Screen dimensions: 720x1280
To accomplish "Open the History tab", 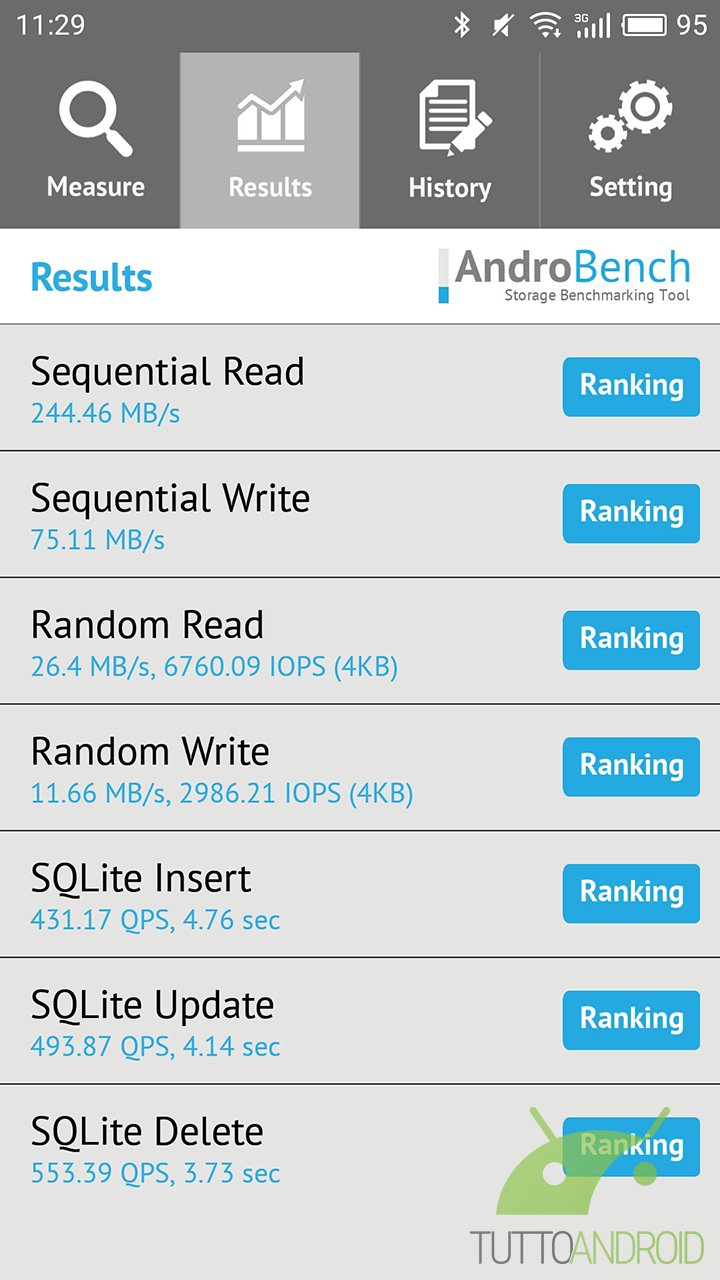I will [x=450, y=140].
